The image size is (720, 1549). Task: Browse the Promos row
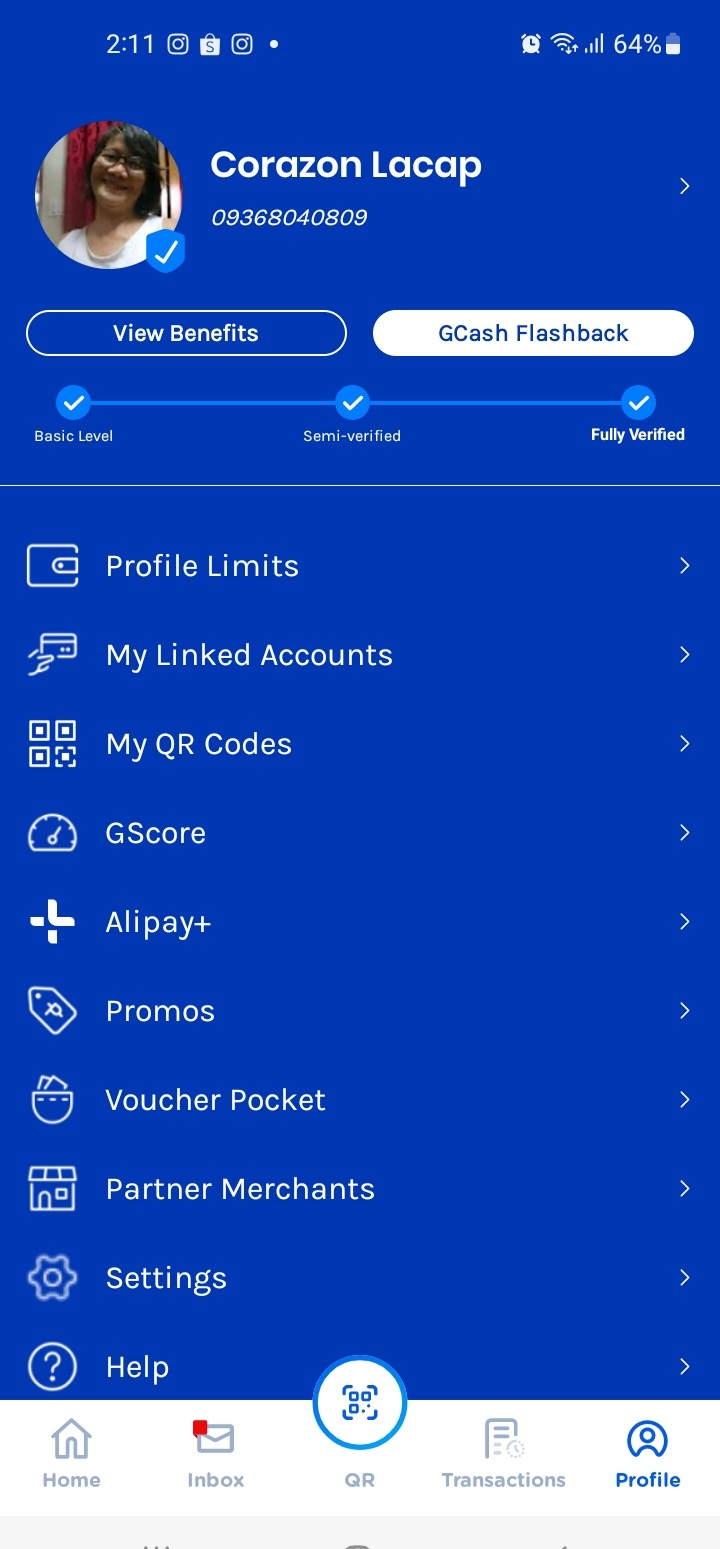[360, 1011]
